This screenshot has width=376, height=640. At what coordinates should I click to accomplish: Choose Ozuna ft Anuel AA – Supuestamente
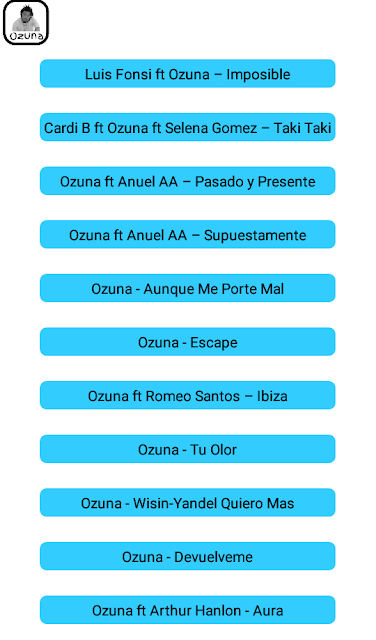[187, 235]
